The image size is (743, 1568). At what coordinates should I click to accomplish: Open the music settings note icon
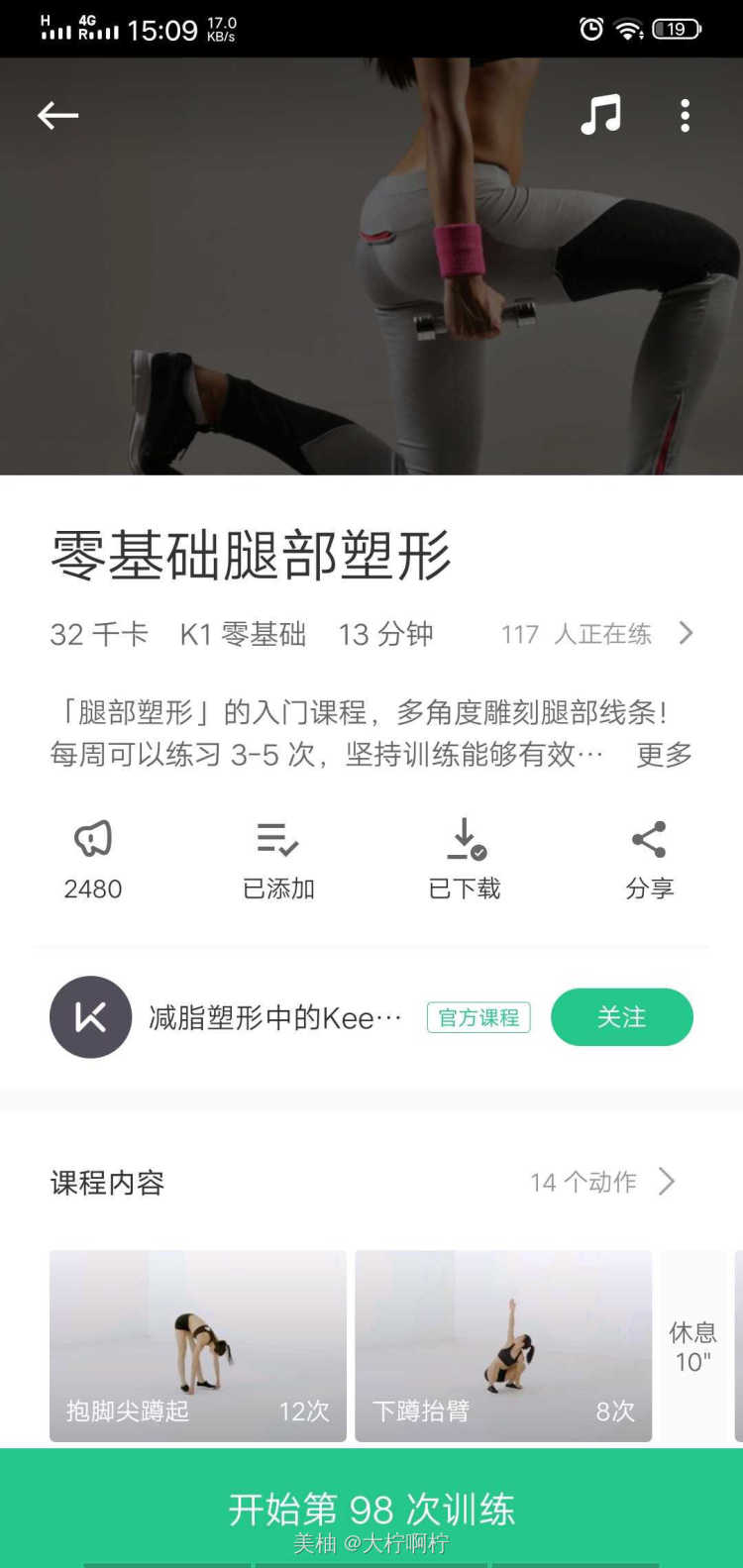click(600, 116)
